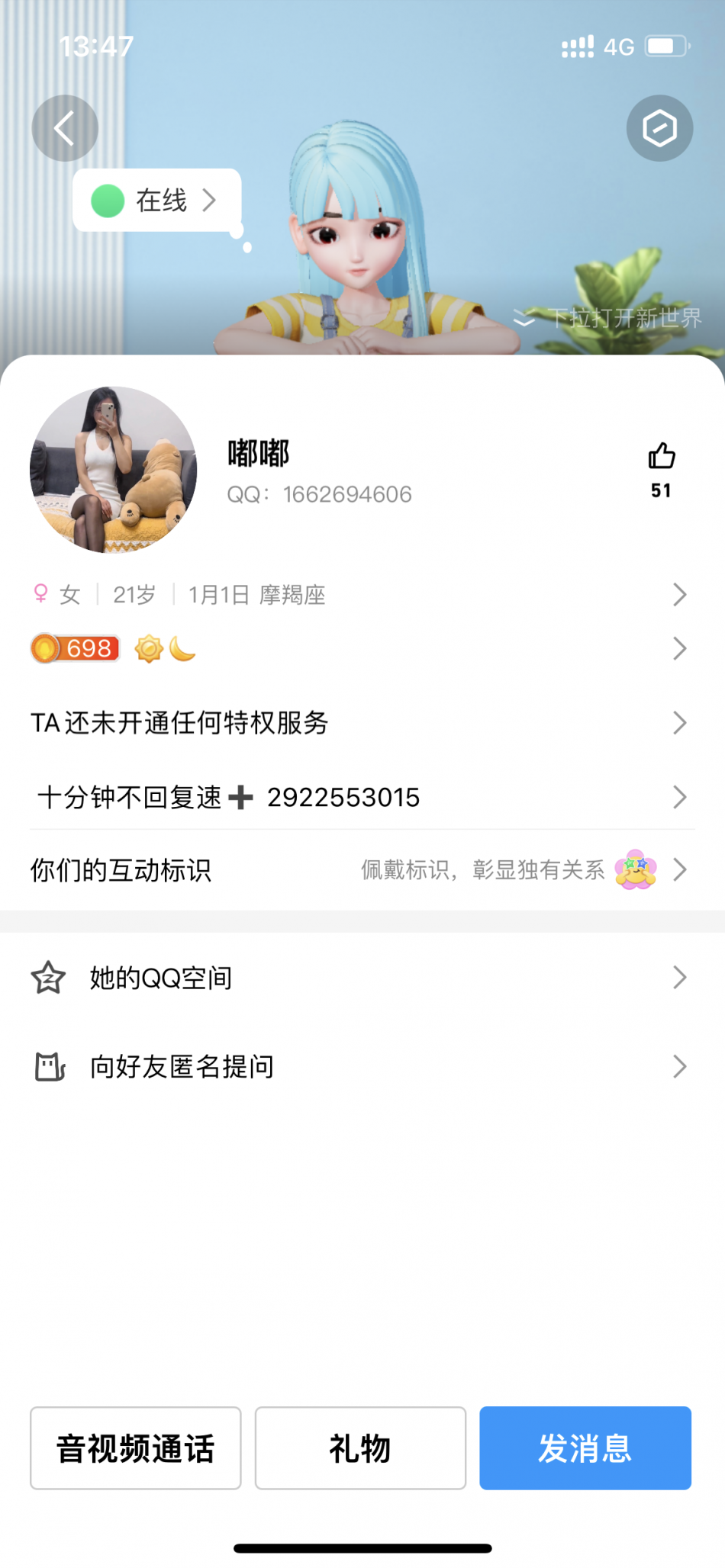Open the hexagon settings icon

659,128
